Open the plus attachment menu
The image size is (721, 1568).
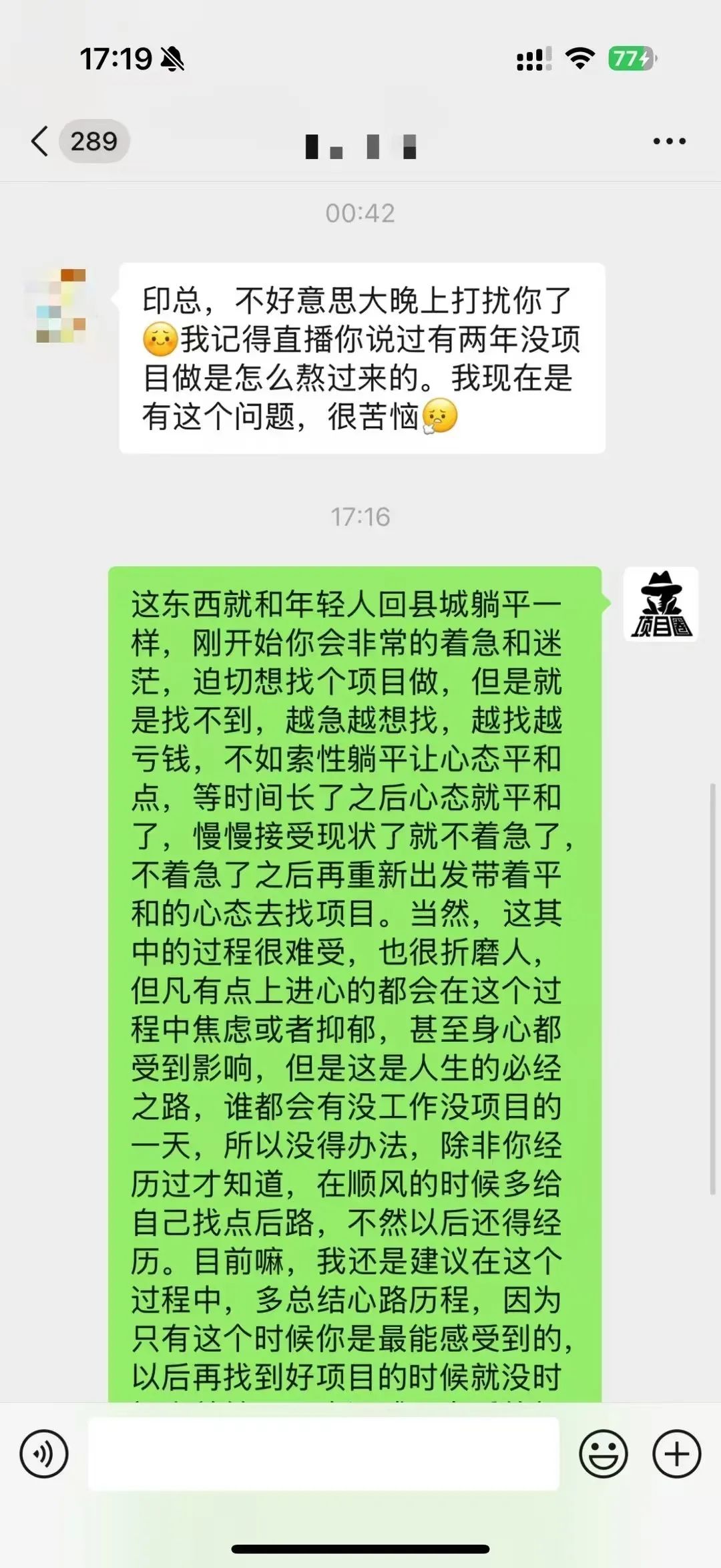pos(676,1453)
